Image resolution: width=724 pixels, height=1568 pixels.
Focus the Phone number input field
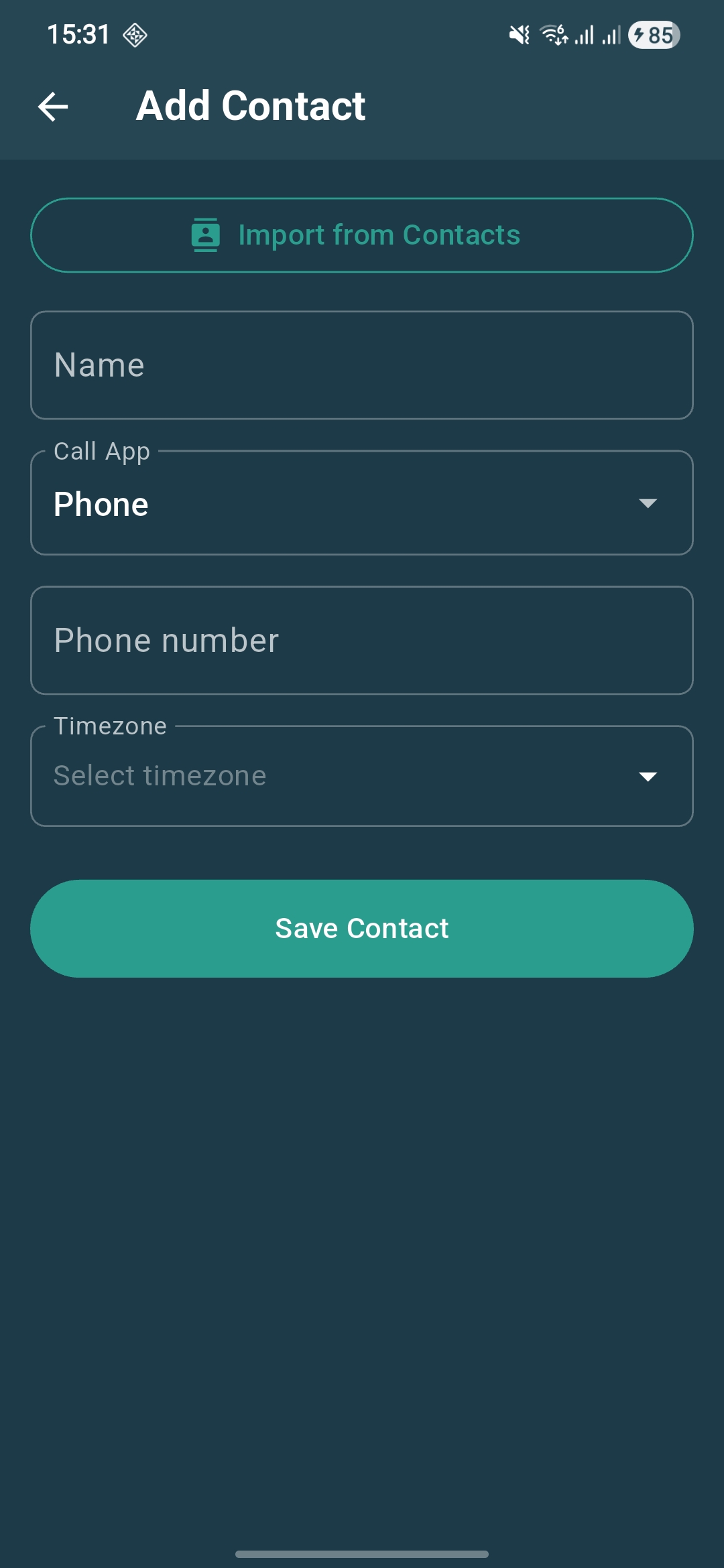(362, 640)
